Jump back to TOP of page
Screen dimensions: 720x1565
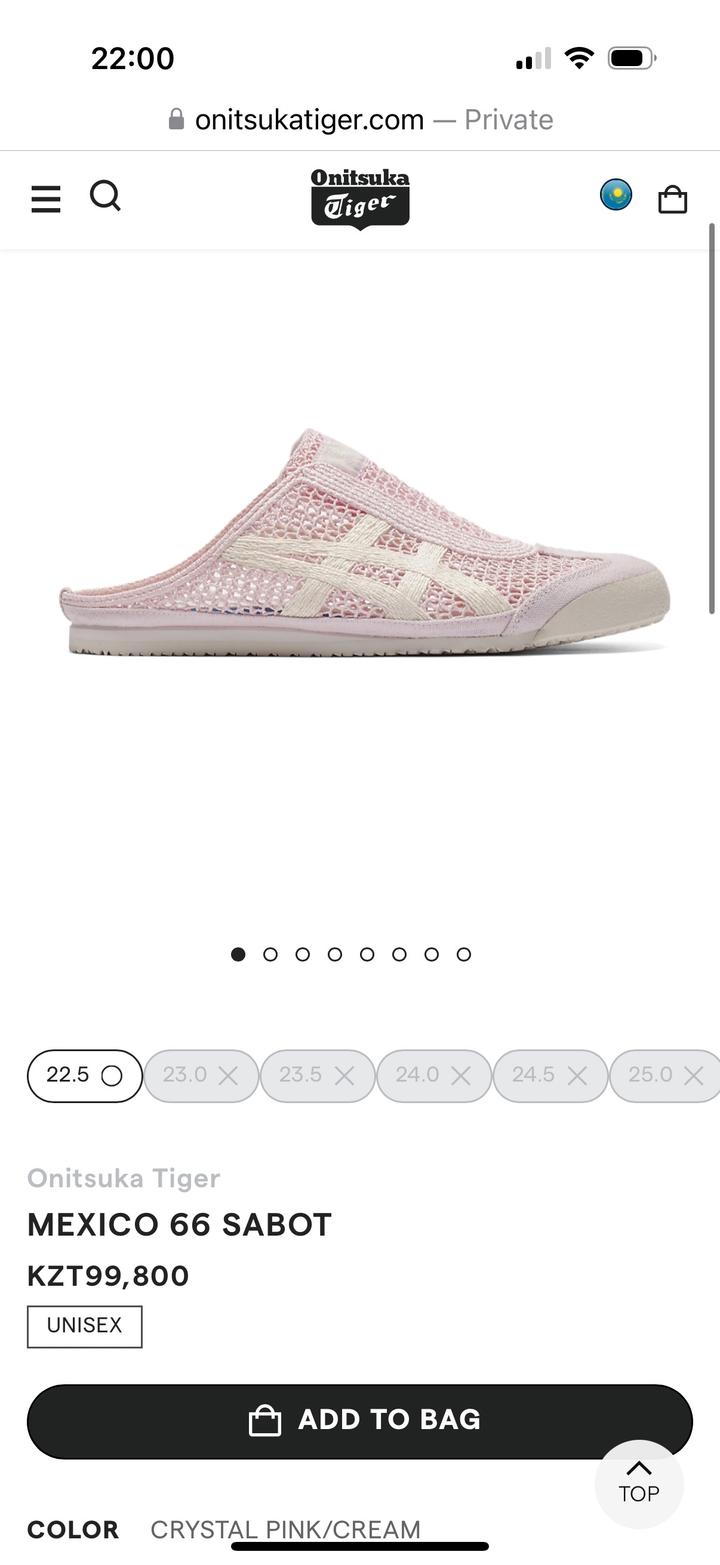pos(639,1483)
